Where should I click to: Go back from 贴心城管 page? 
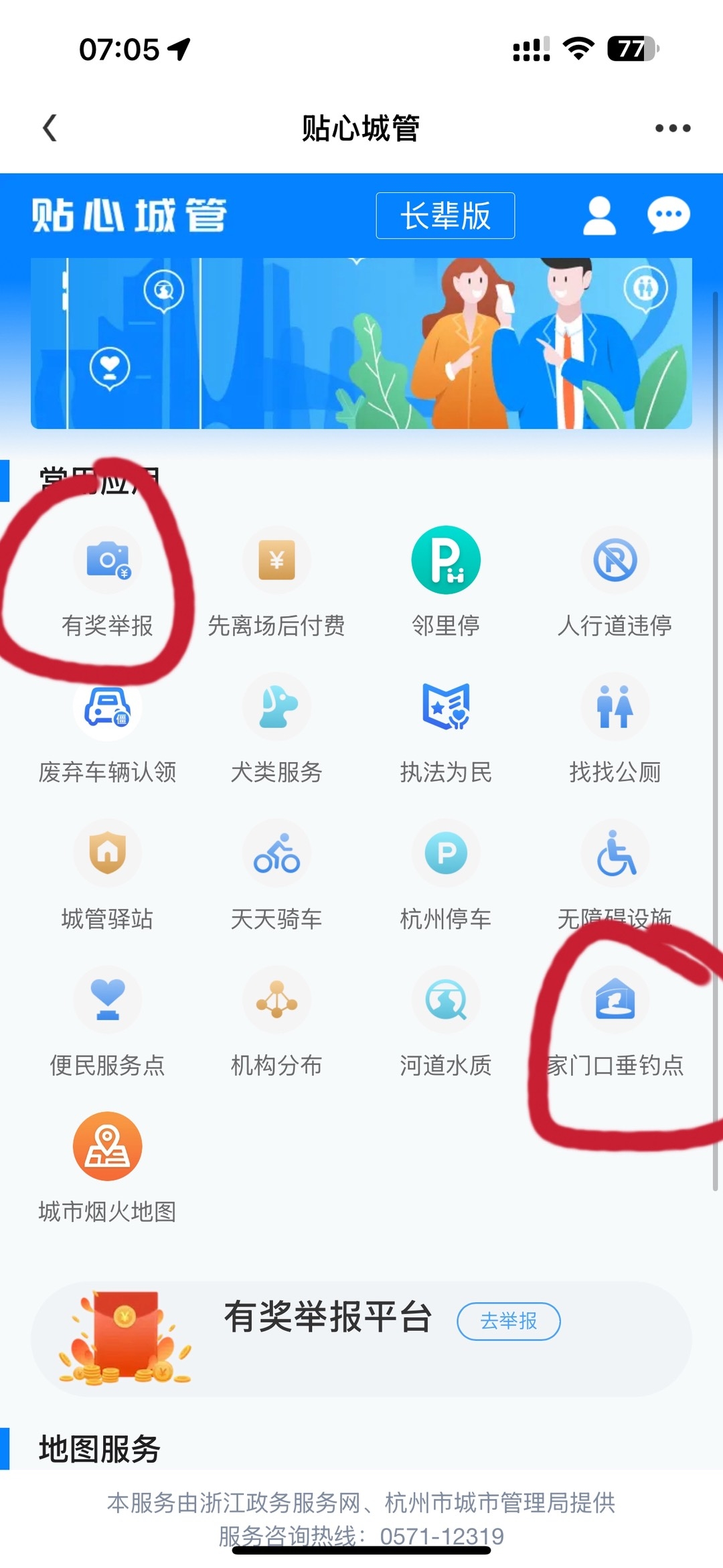click(50, 128)
